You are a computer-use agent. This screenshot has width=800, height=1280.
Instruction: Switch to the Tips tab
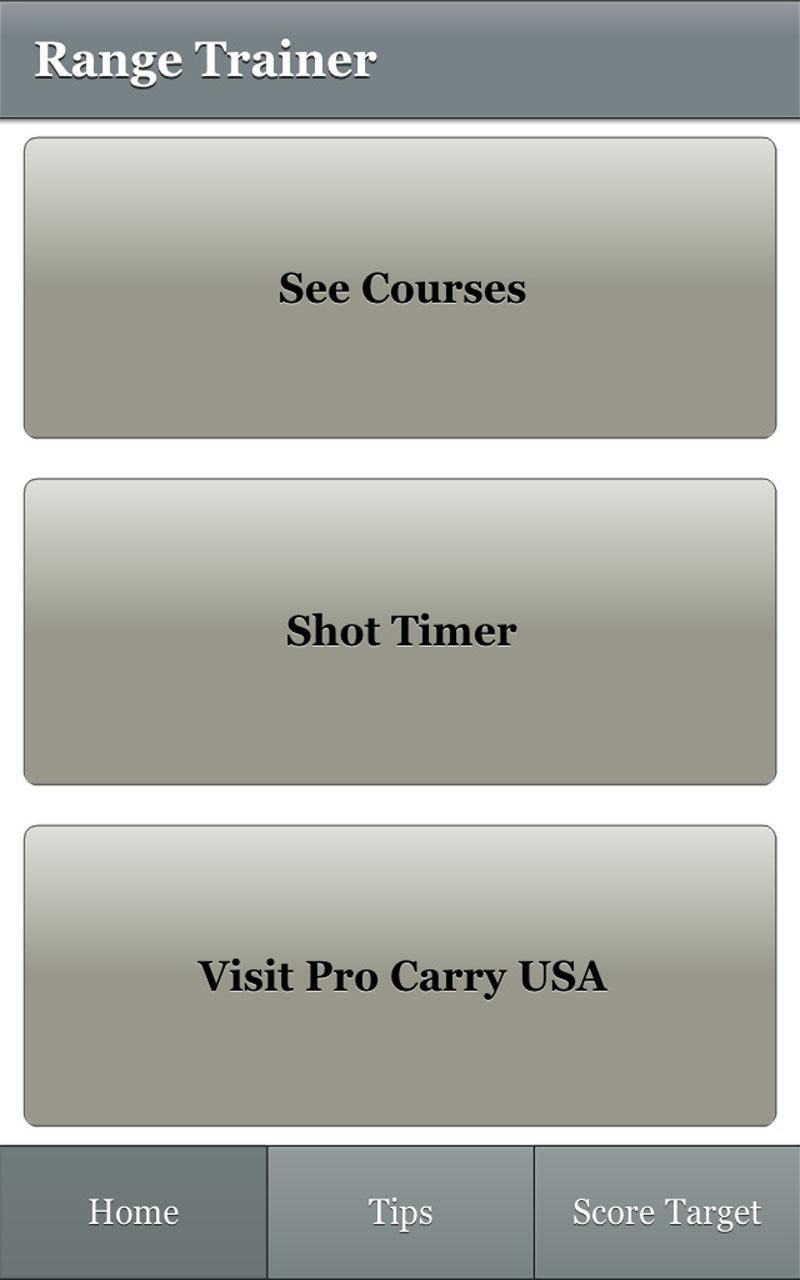(x=400, y=1212)
